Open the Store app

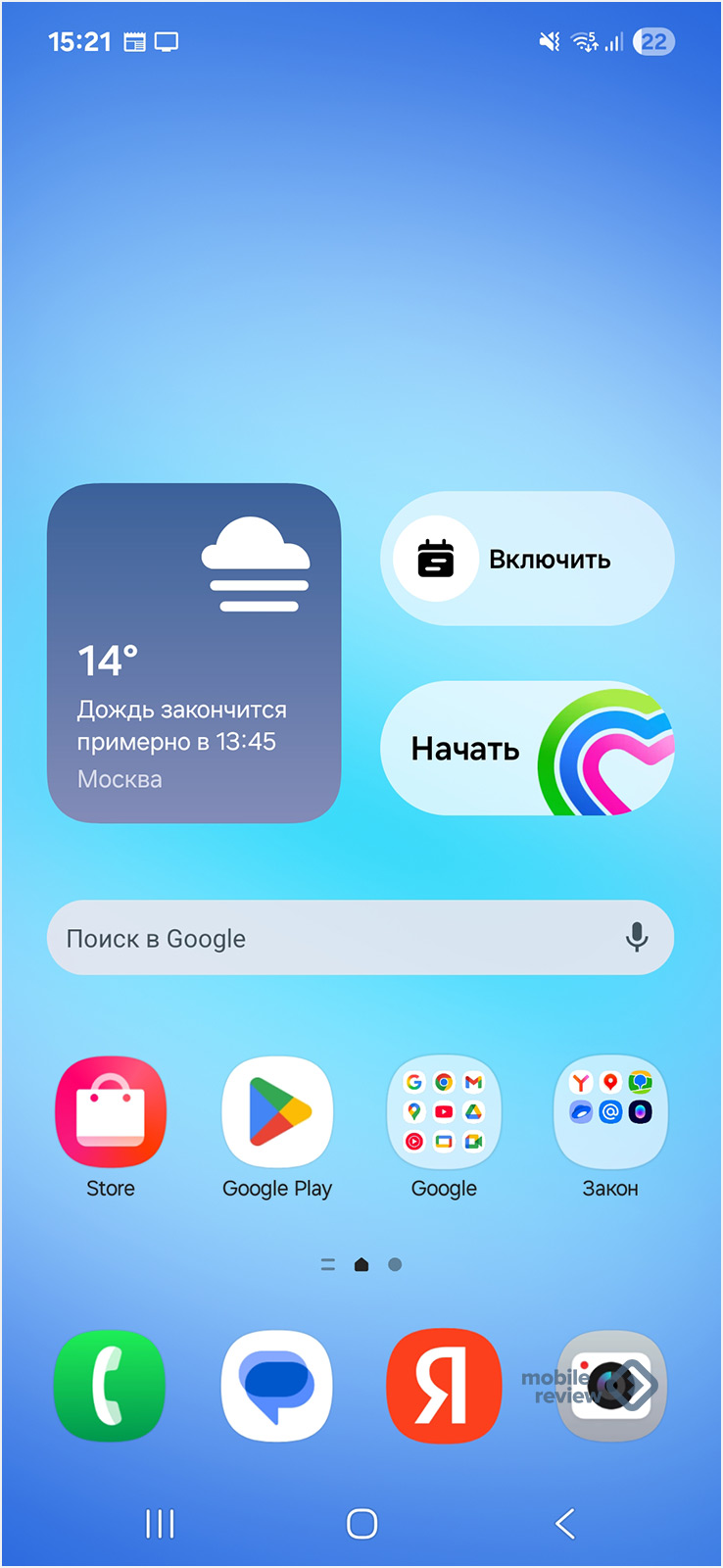(x=111, y=1111)
